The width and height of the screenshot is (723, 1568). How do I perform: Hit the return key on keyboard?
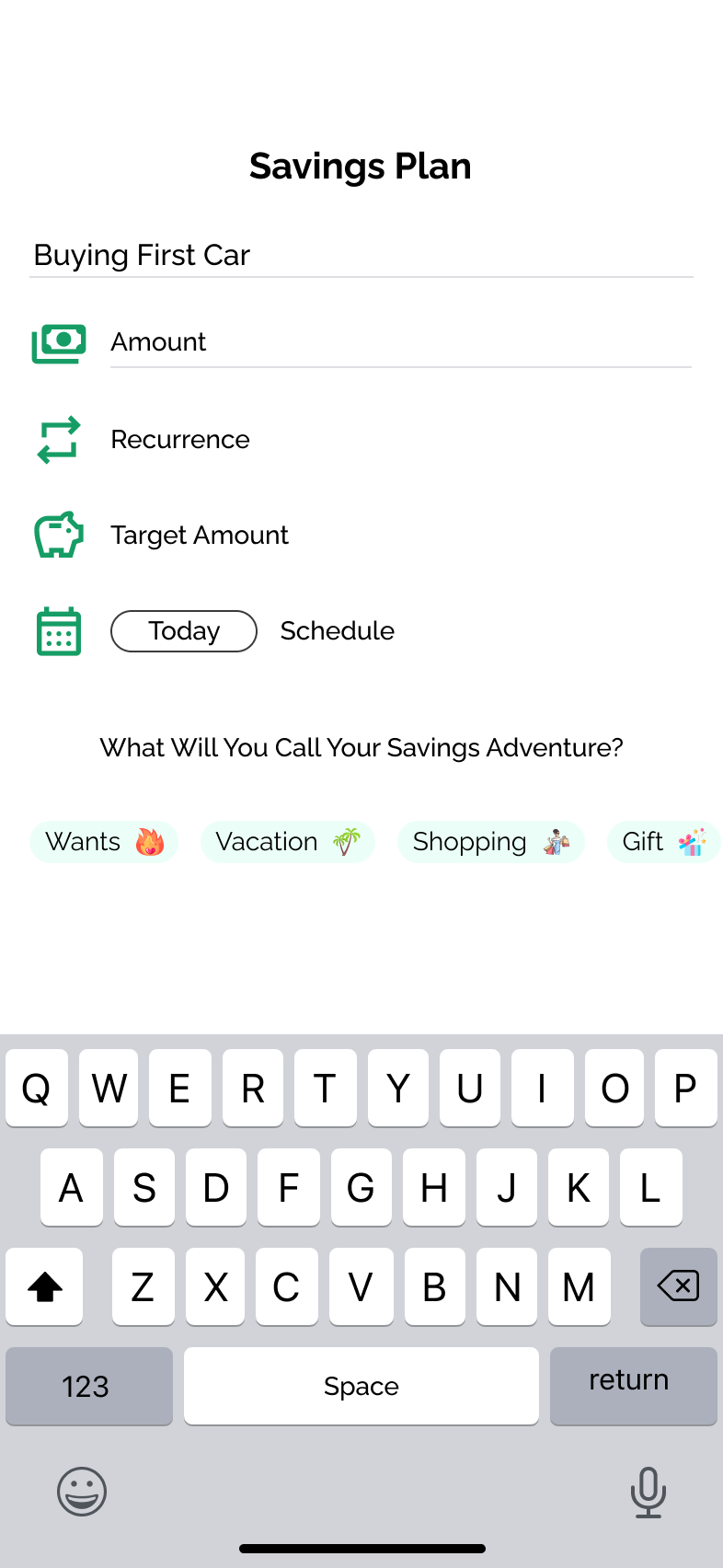click(x=633, y=1386)
